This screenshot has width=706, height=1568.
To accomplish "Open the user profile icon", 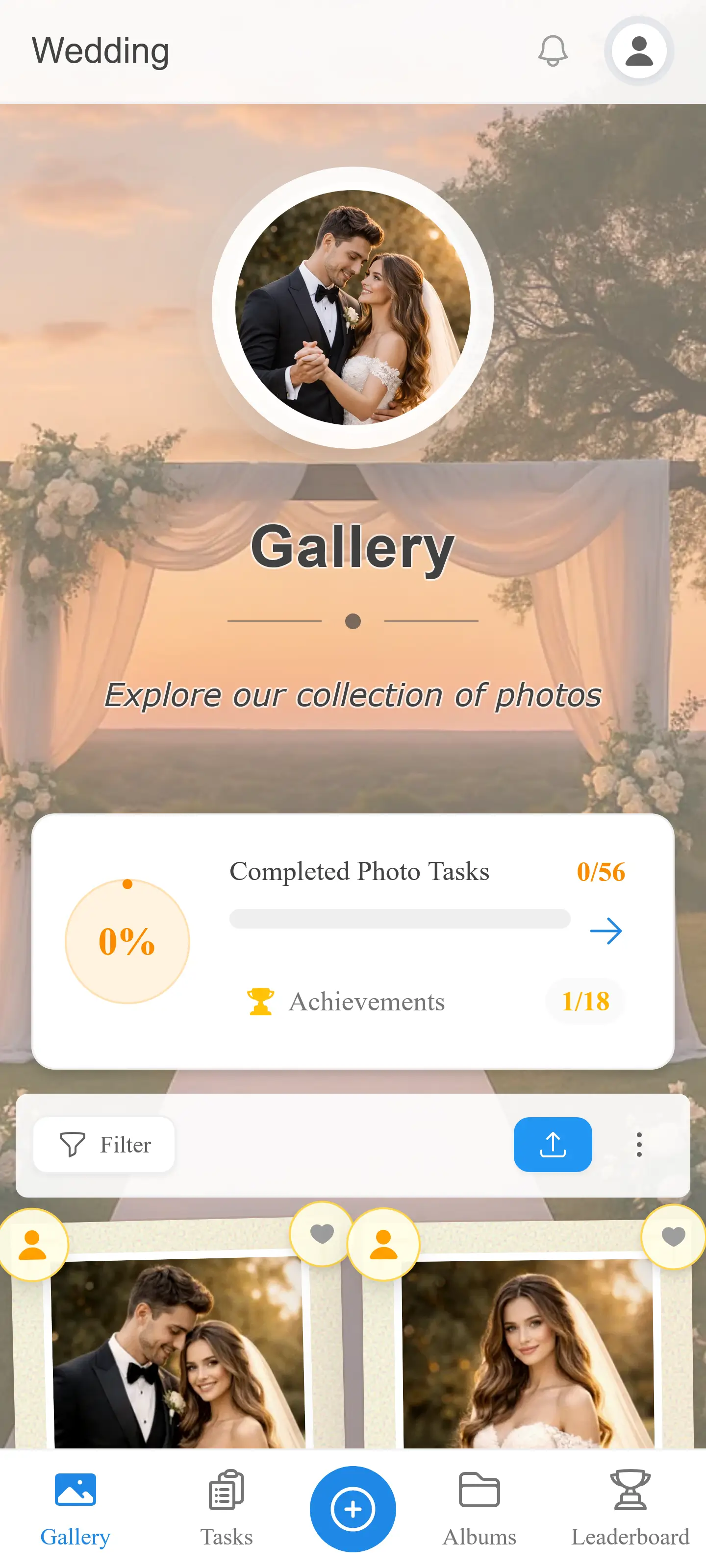I will pos(638,50).
